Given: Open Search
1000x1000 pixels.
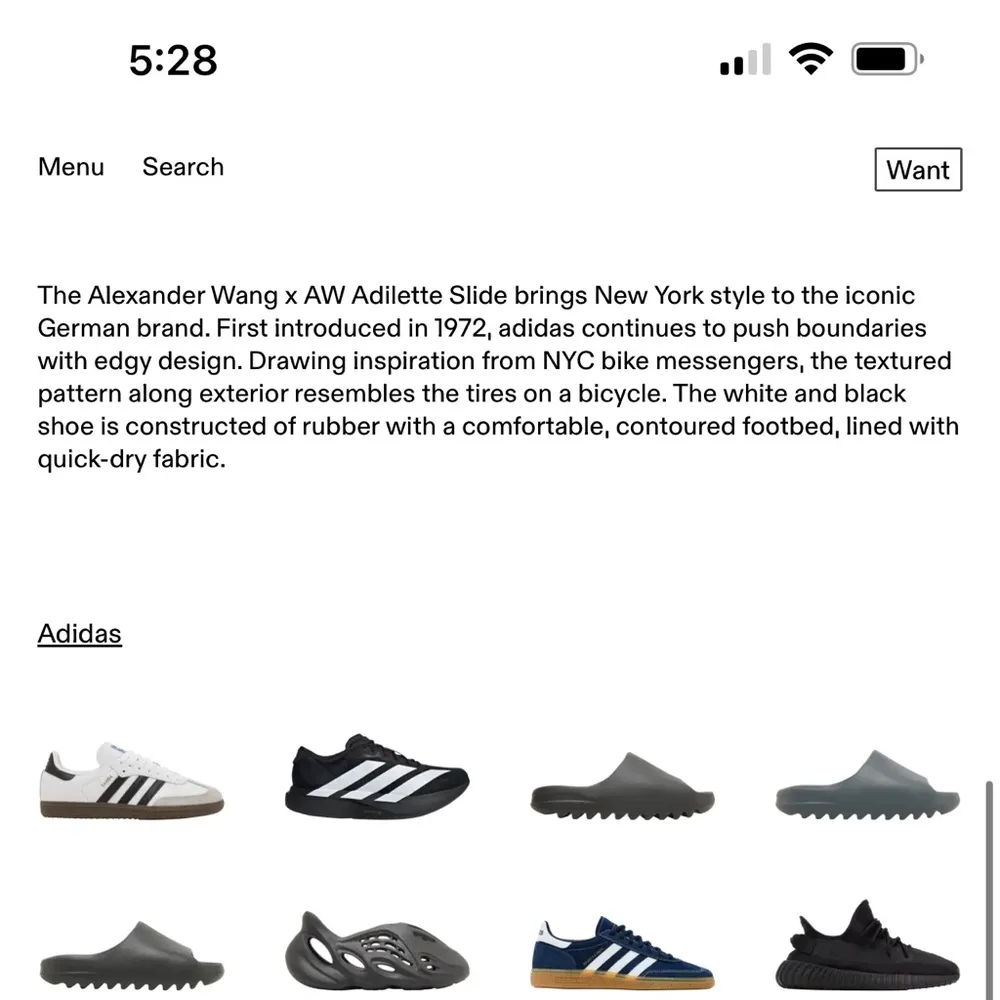Looking at the screenshot, I should [x=183, y=167].
